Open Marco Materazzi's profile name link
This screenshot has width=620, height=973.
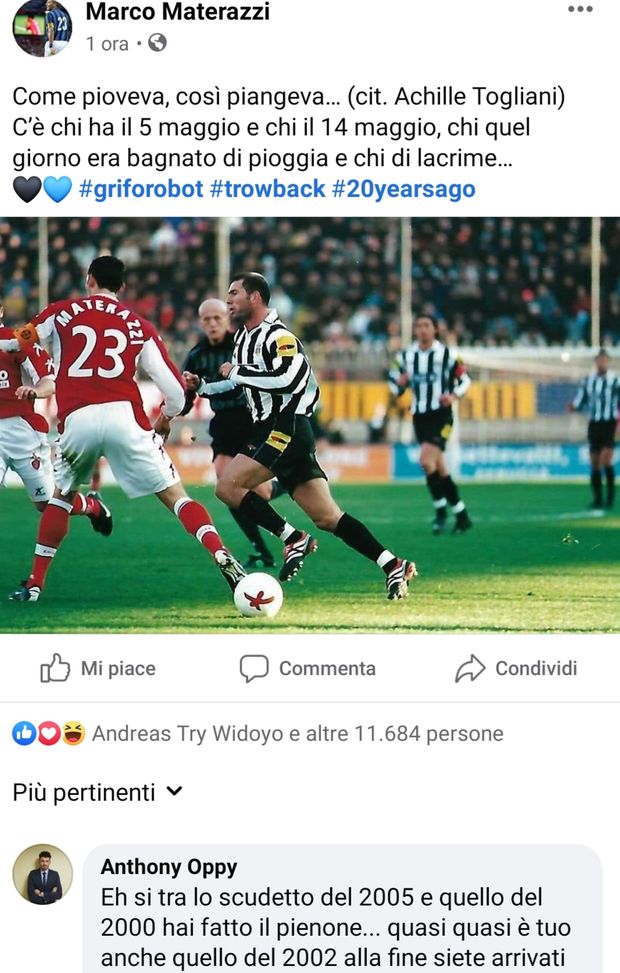point(177,12)
